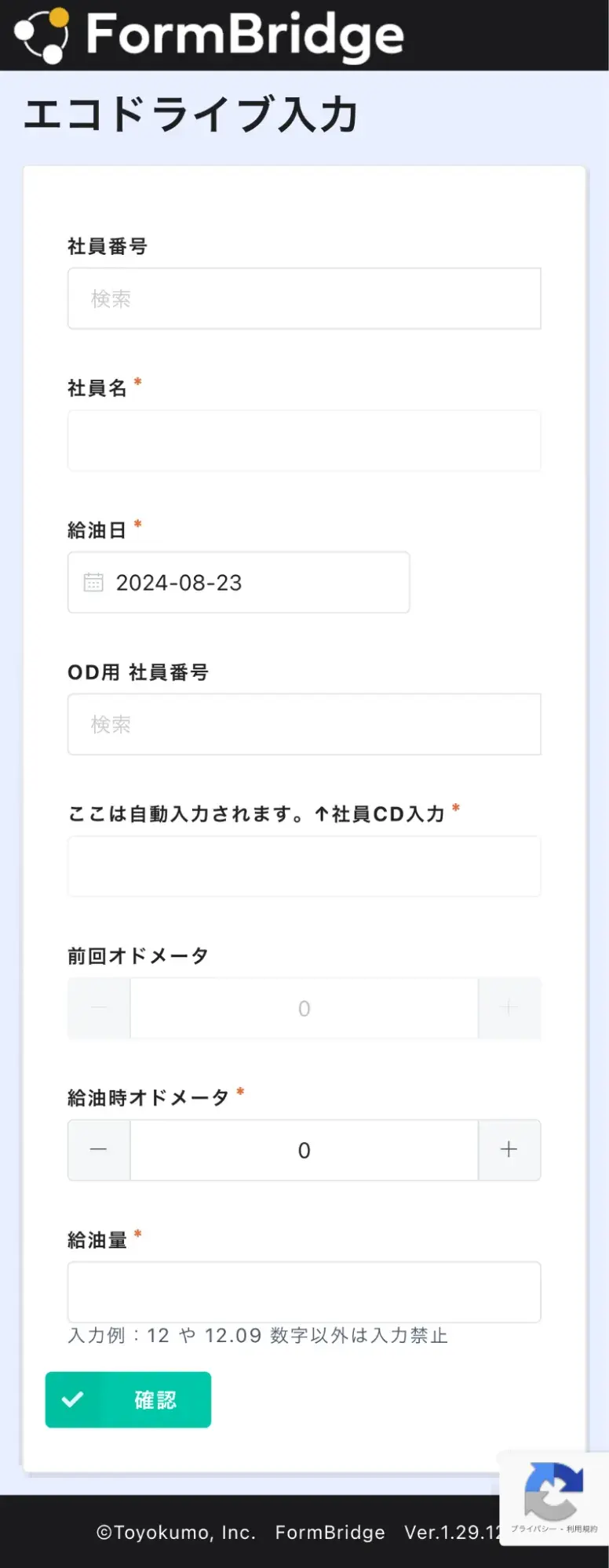Image resolution: width=609 pixels, height=1568 pixels.
Task: Open the 給油日 date picker
Action: tap(238, 583)
